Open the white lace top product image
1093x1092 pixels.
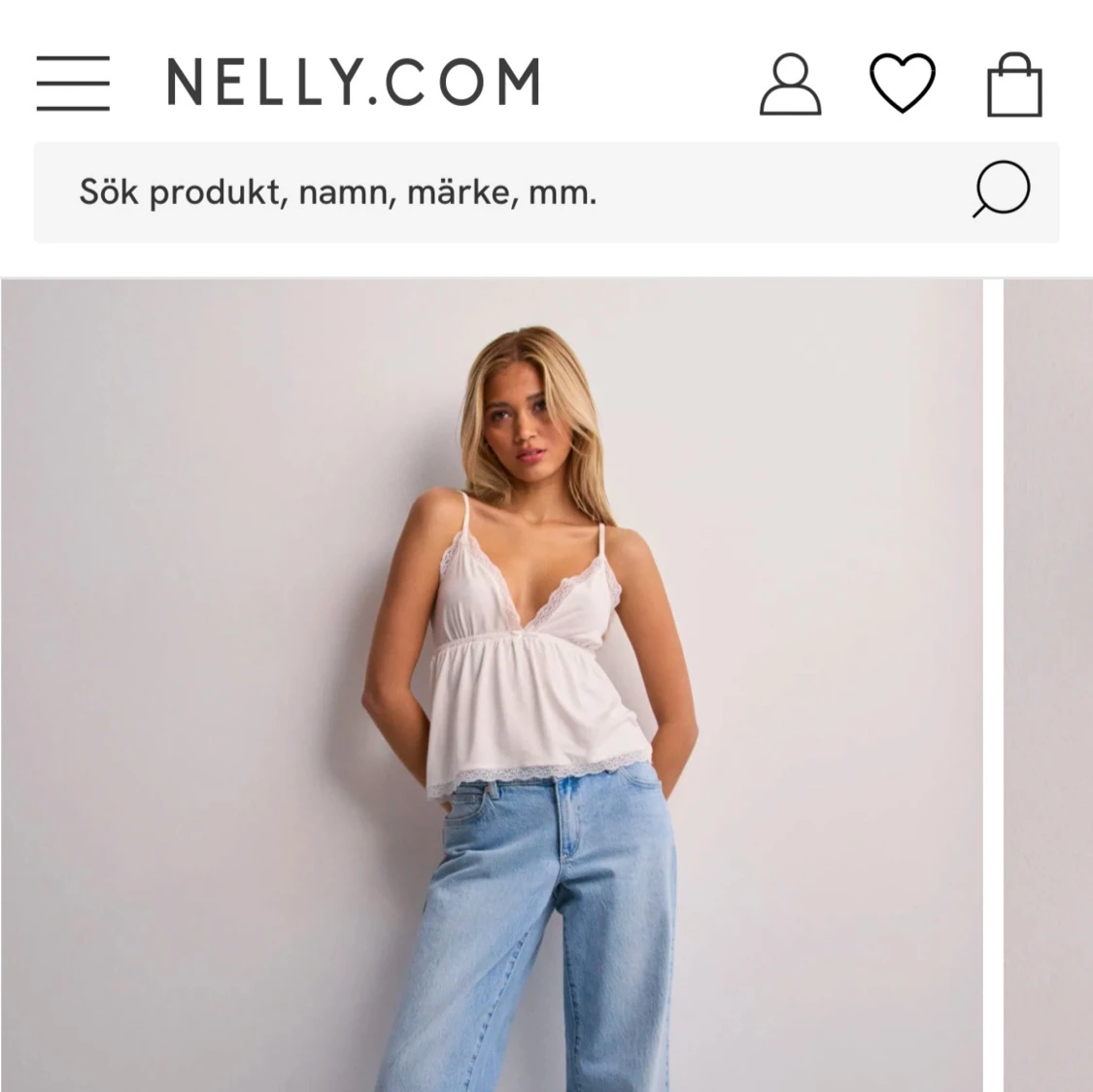coord(493,685)
